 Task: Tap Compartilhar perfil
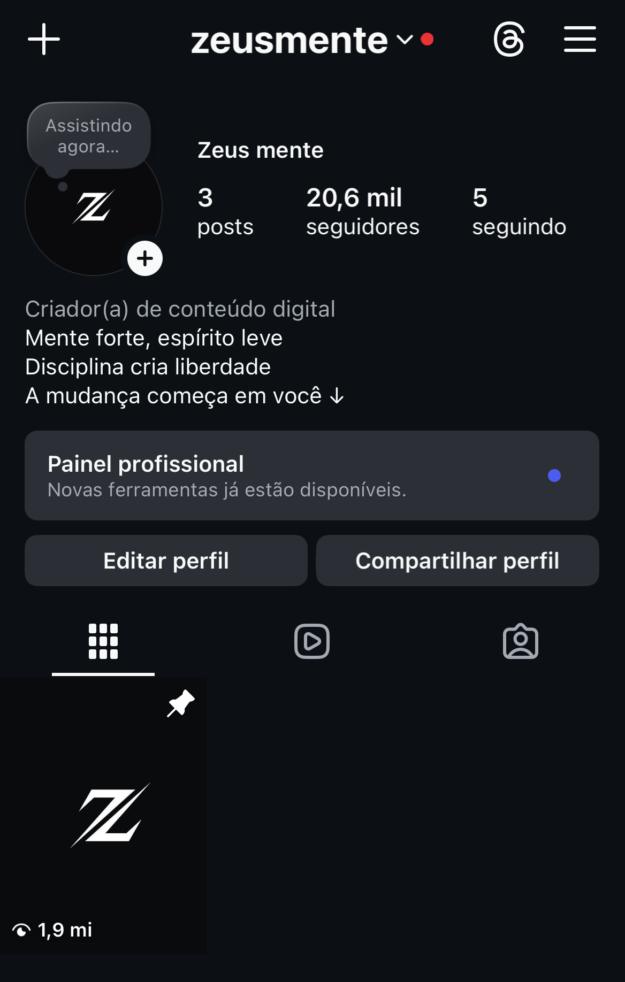pos(457,561)
